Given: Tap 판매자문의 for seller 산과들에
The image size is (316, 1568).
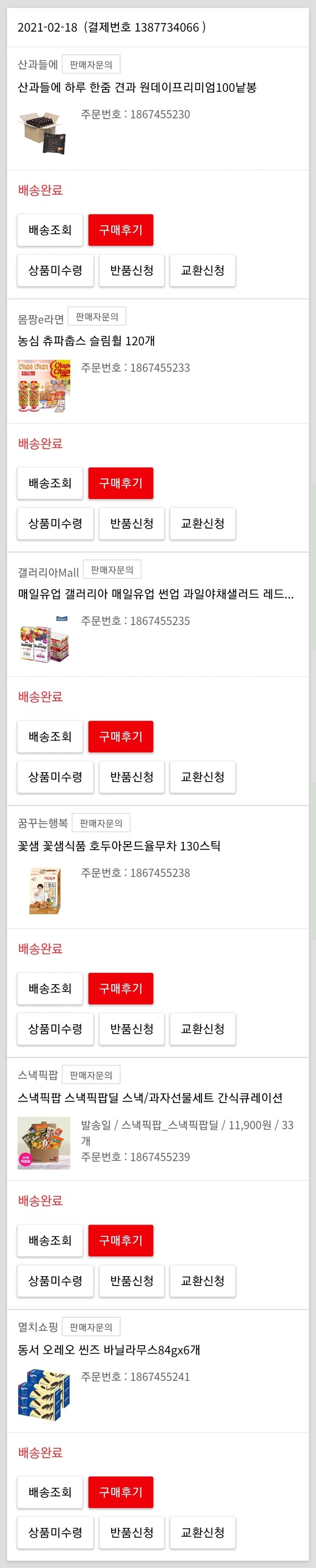Looking at the screenshot, I should point(91,64).
